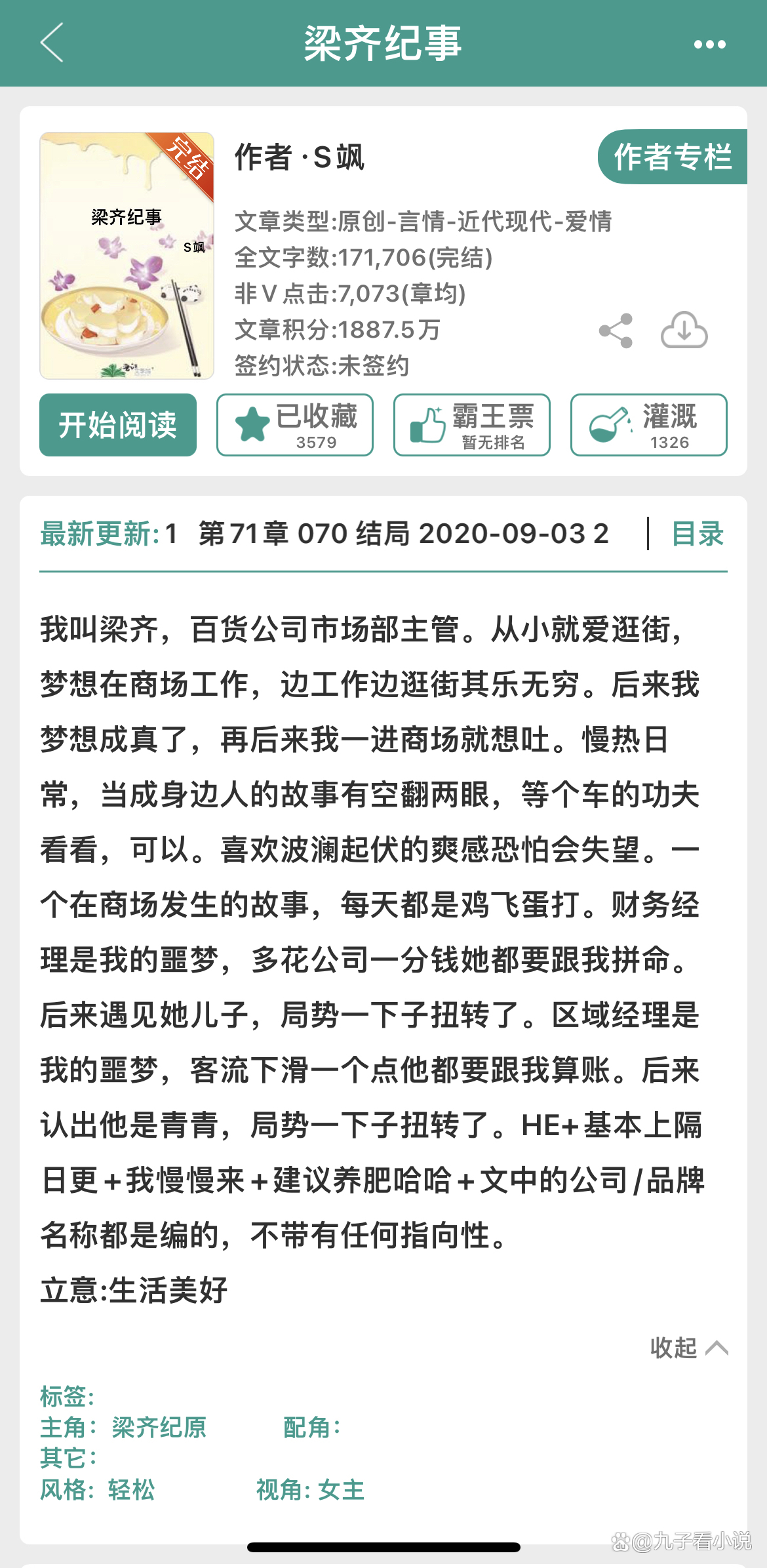Open the 梁齐纪事 book cover
Image resolution: width=767 pixels, height=1568 pixels.
click(127, 256)
